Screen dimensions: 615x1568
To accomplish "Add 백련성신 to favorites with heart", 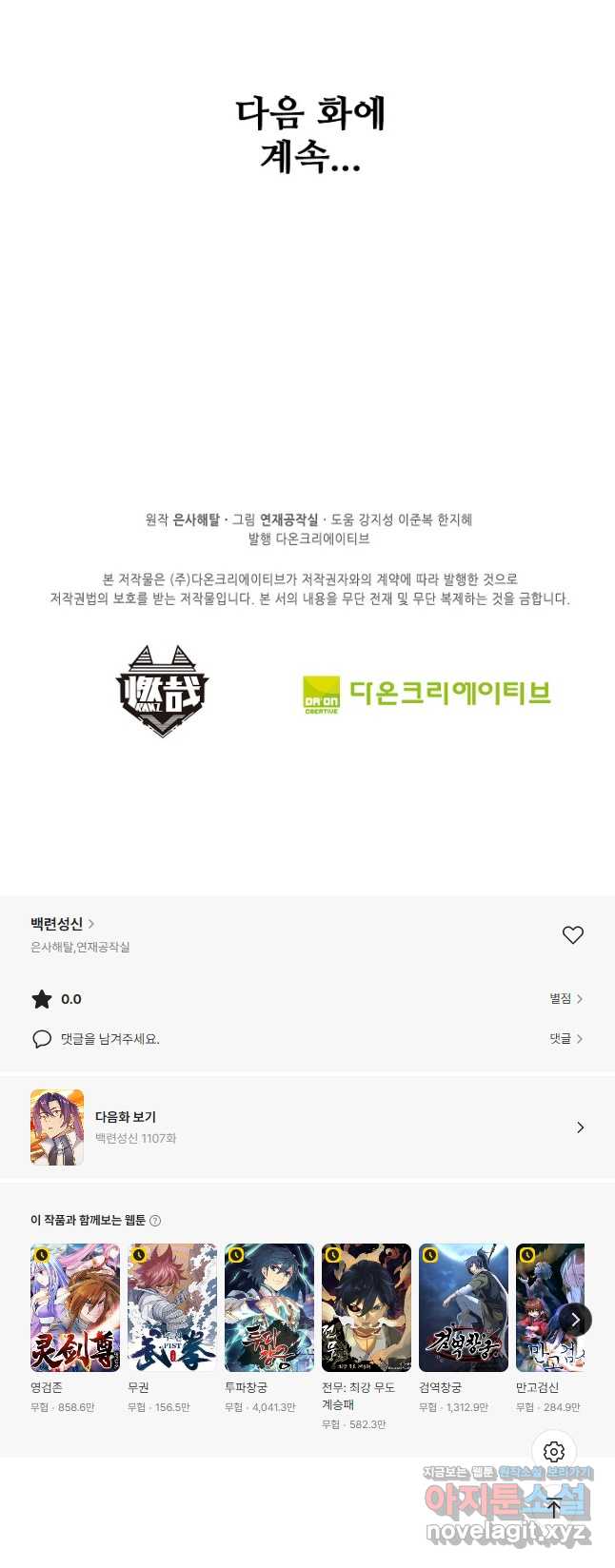I will pyautogui.click(x=572, y=934).
